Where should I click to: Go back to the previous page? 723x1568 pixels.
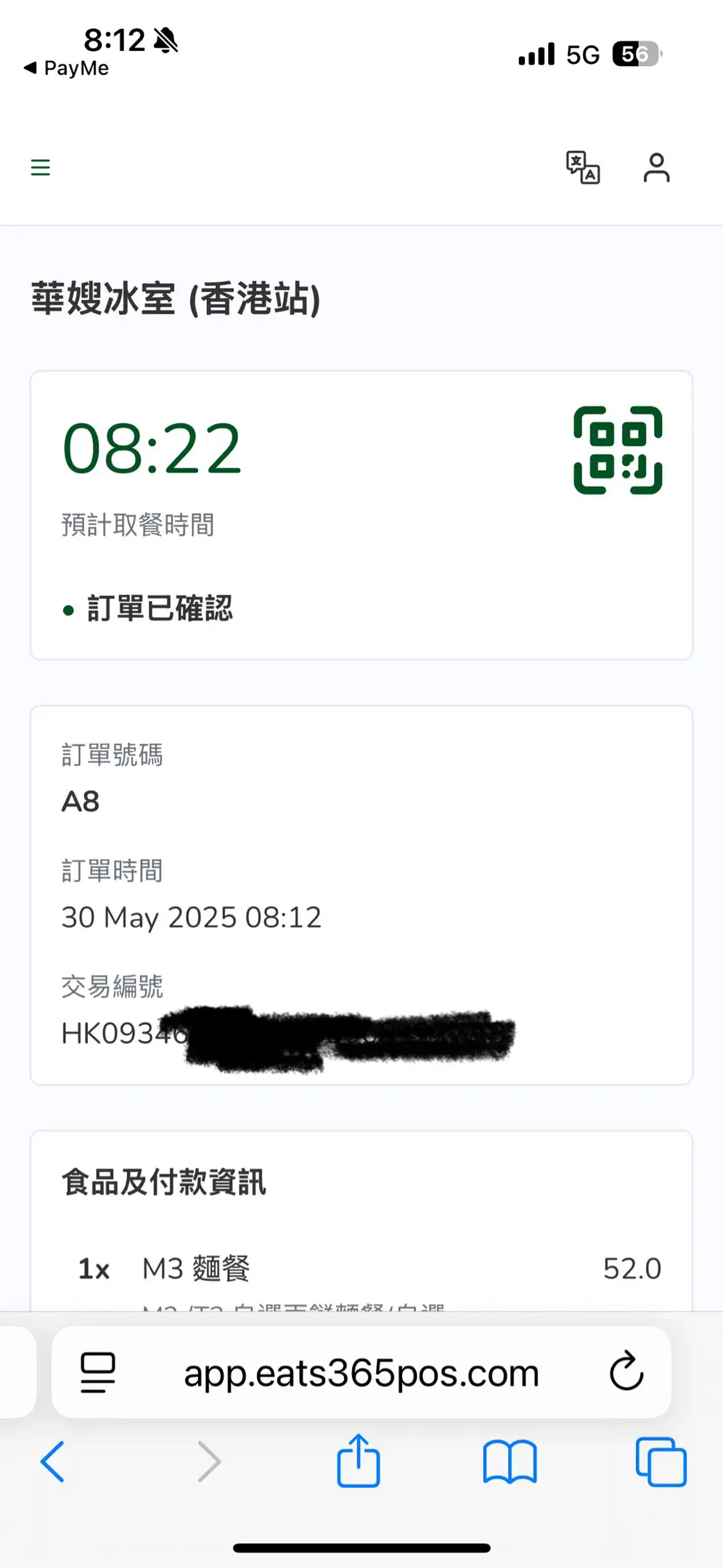[x=52, y=1461]
